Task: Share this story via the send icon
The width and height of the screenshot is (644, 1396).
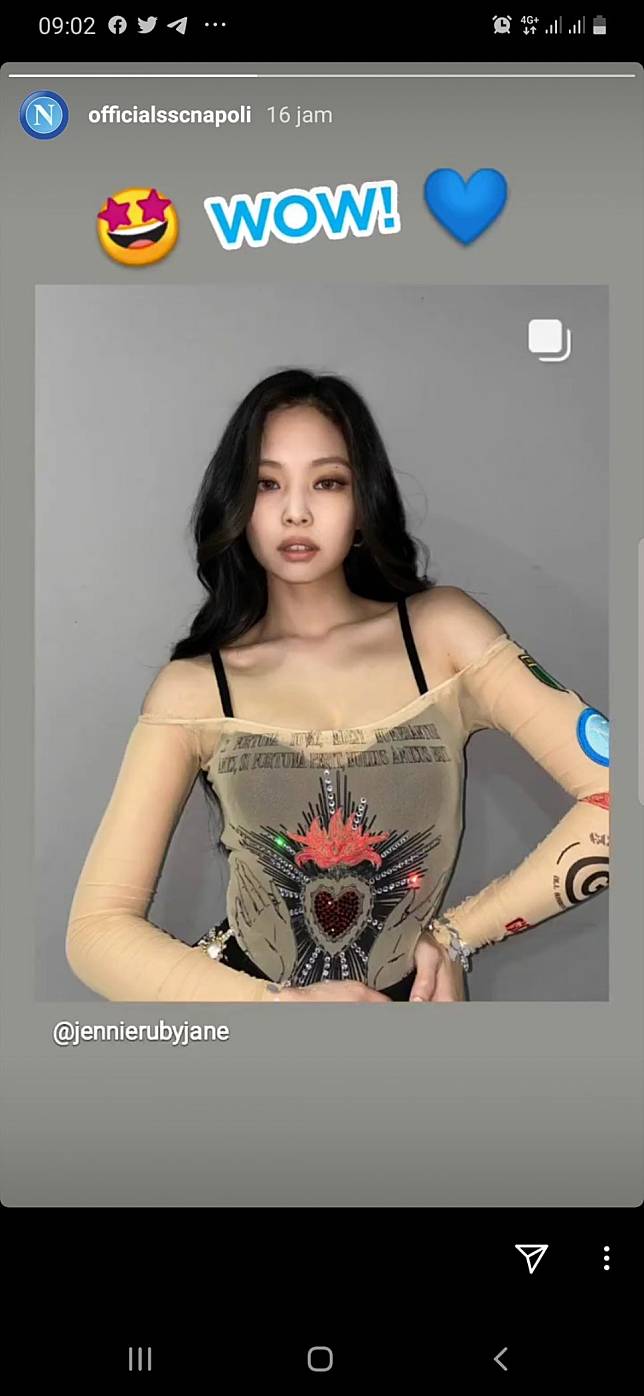Action: coord(531,1258)
